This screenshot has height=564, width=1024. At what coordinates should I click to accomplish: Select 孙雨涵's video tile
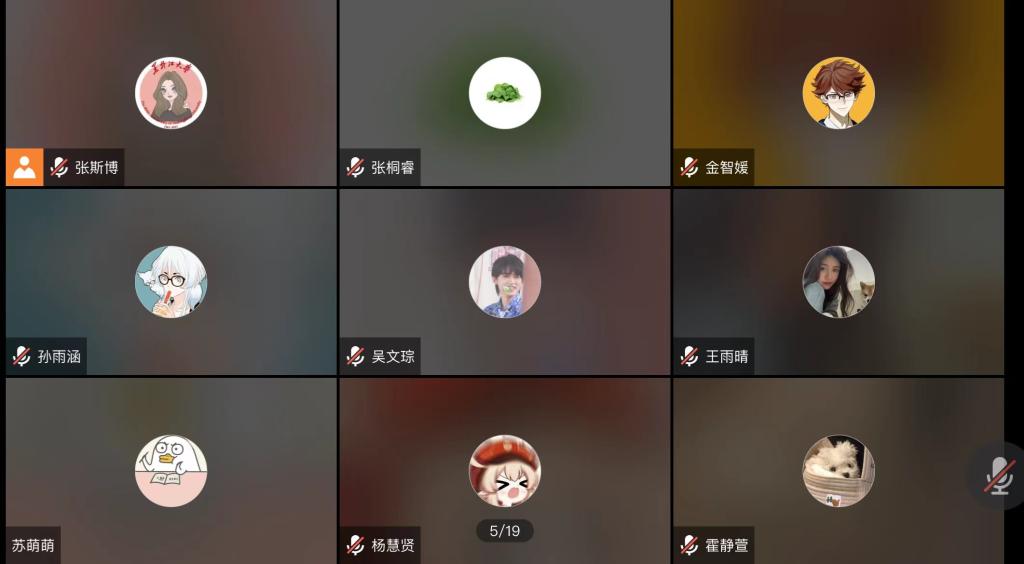(x=171, y=282)
